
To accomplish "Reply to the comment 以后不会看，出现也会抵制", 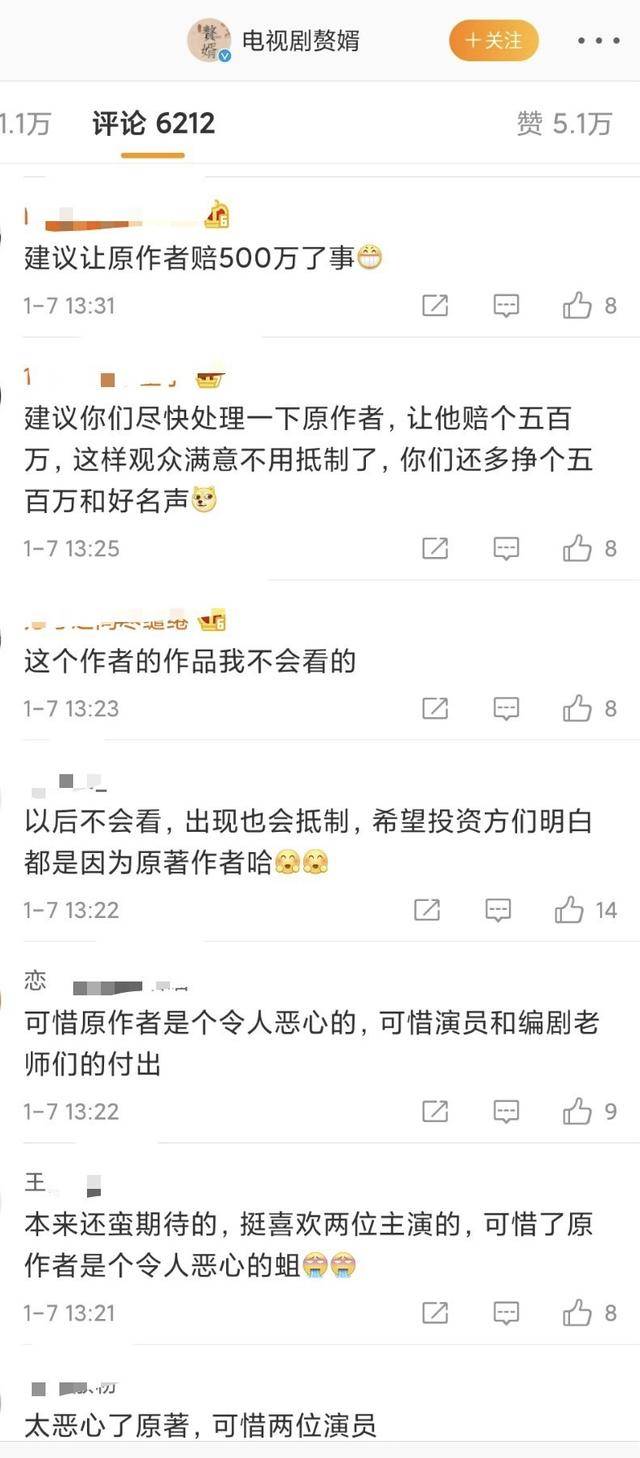I will (x=498, y=910).
